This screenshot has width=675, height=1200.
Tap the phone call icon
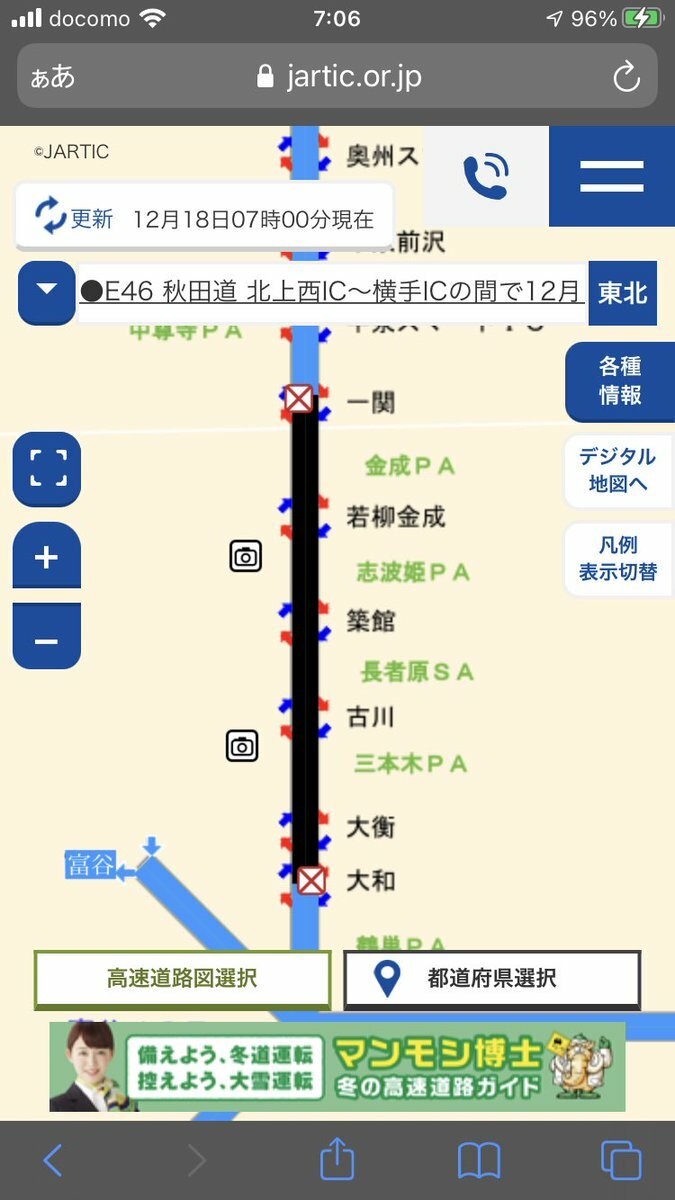click(x=485, y=176)
